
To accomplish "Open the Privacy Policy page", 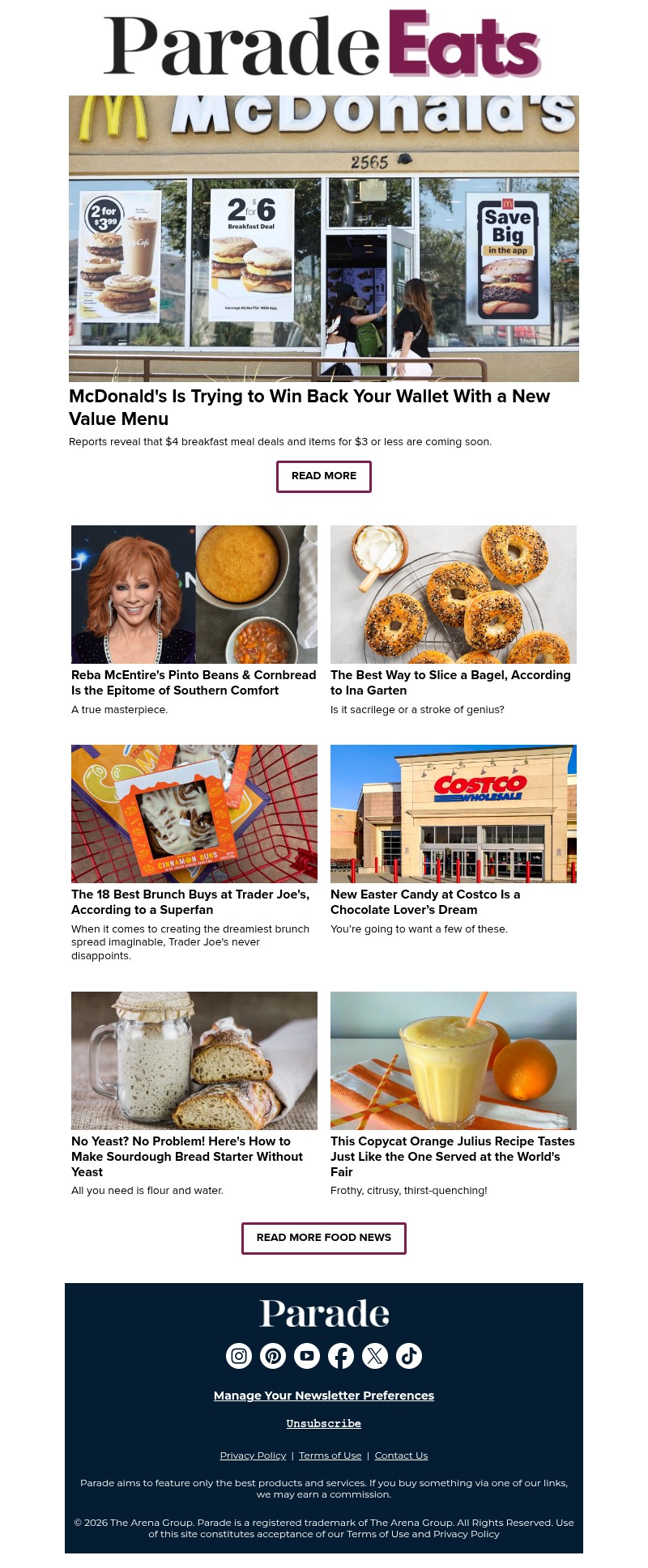I will [253, 1455].
